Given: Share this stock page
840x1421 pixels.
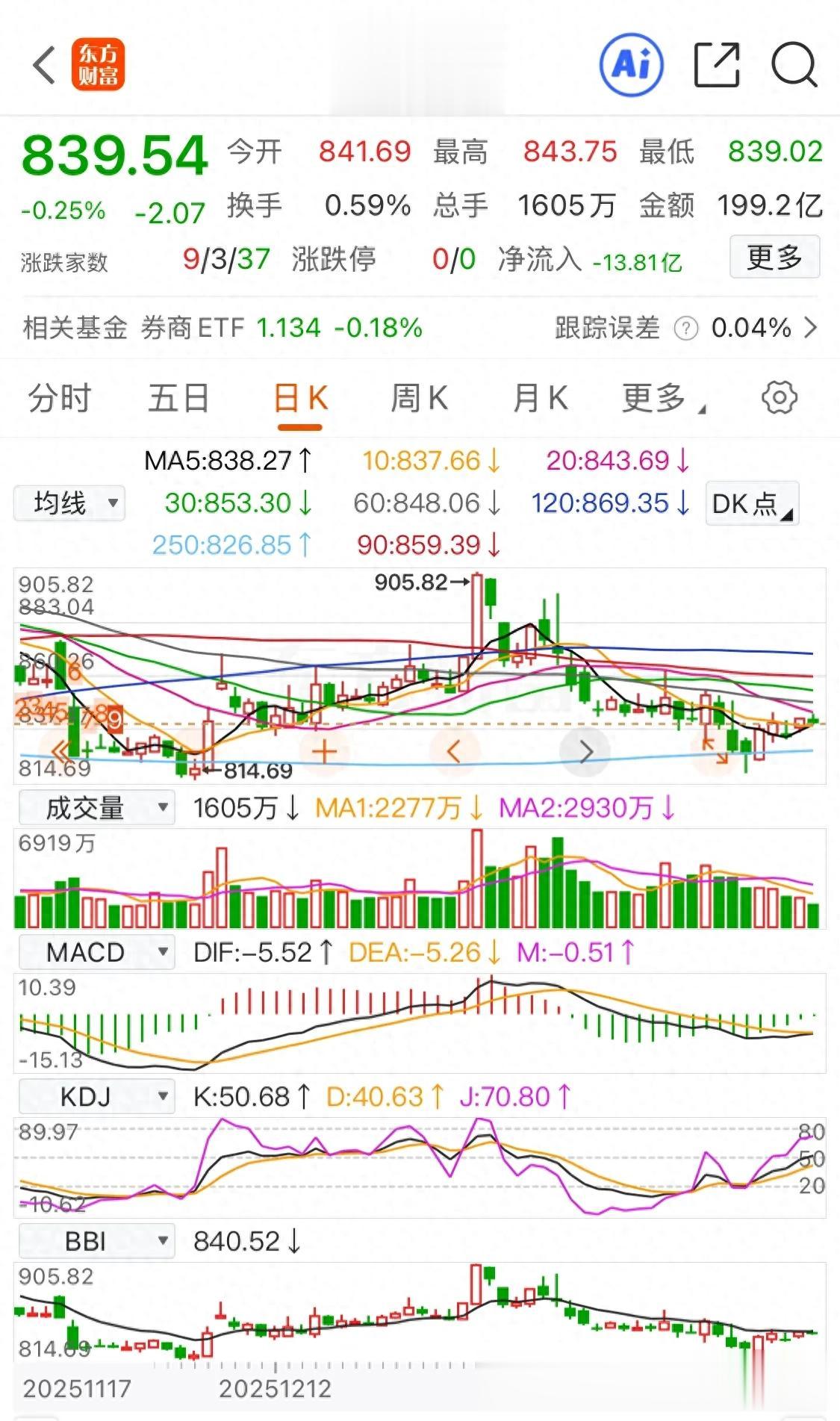Looking at the screenshot, I should pos(716,65).
